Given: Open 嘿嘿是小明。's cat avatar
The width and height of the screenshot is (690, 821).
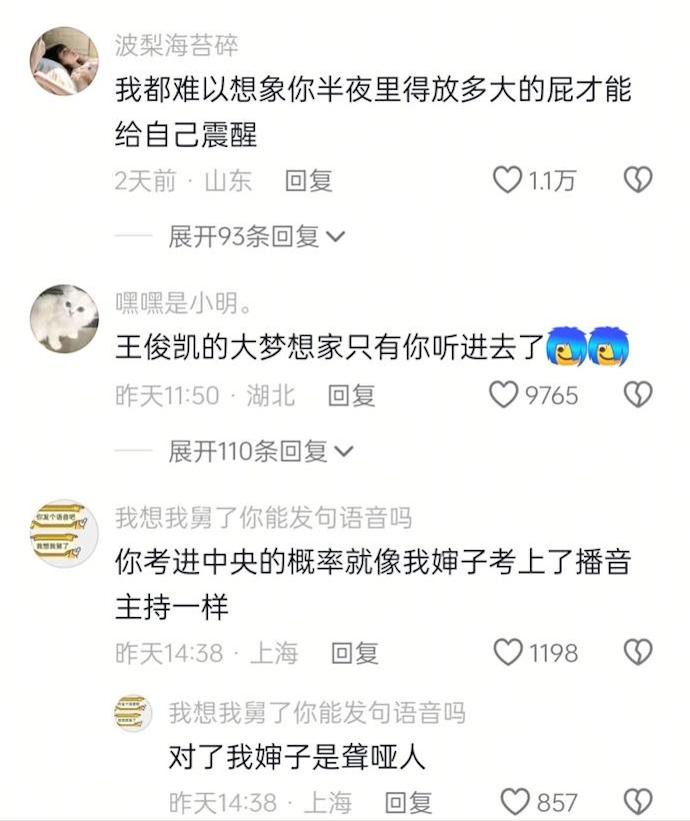Looking at the screenshot, I should pos(65,319).
